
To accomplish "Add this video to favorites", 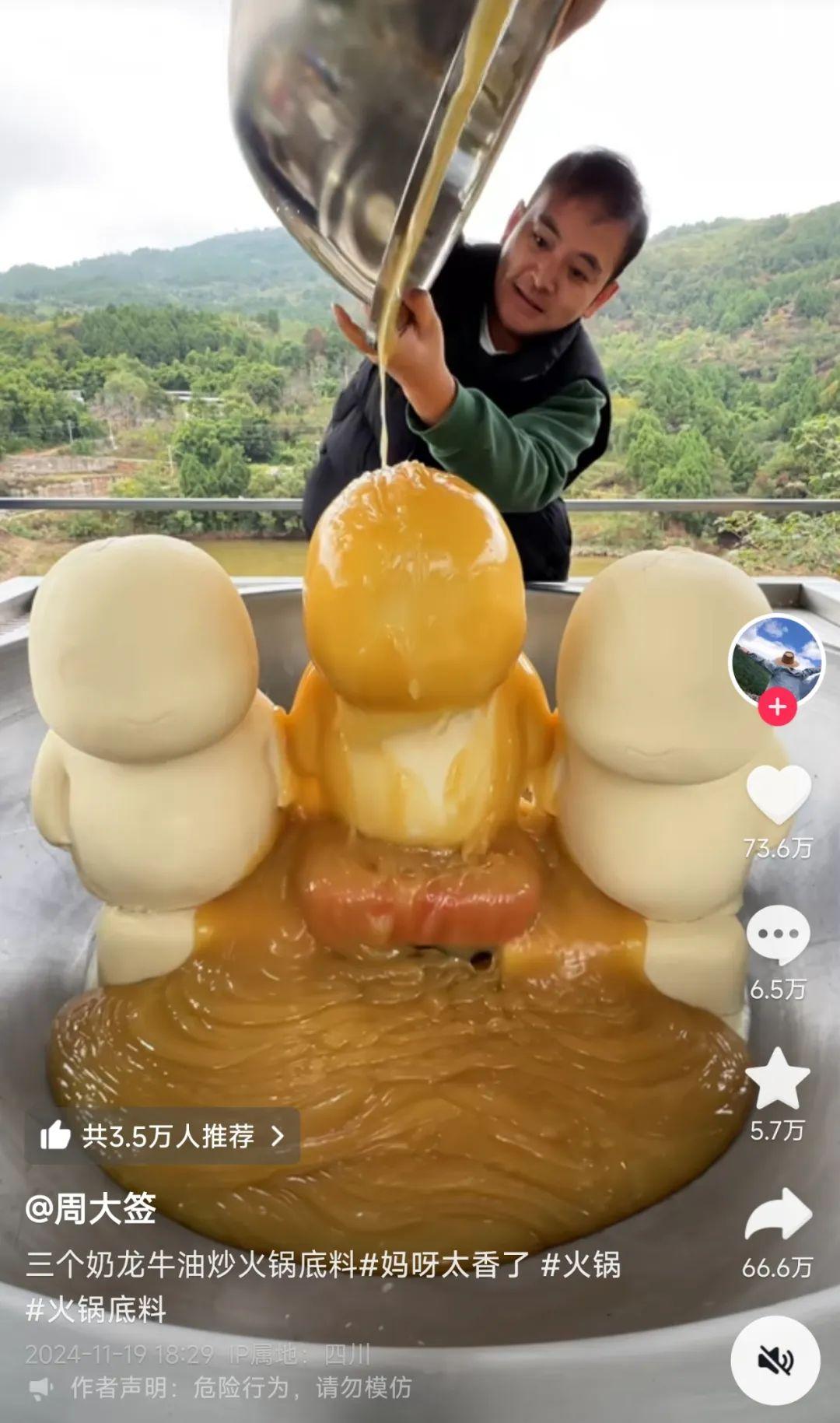I will pos(778,1078).
